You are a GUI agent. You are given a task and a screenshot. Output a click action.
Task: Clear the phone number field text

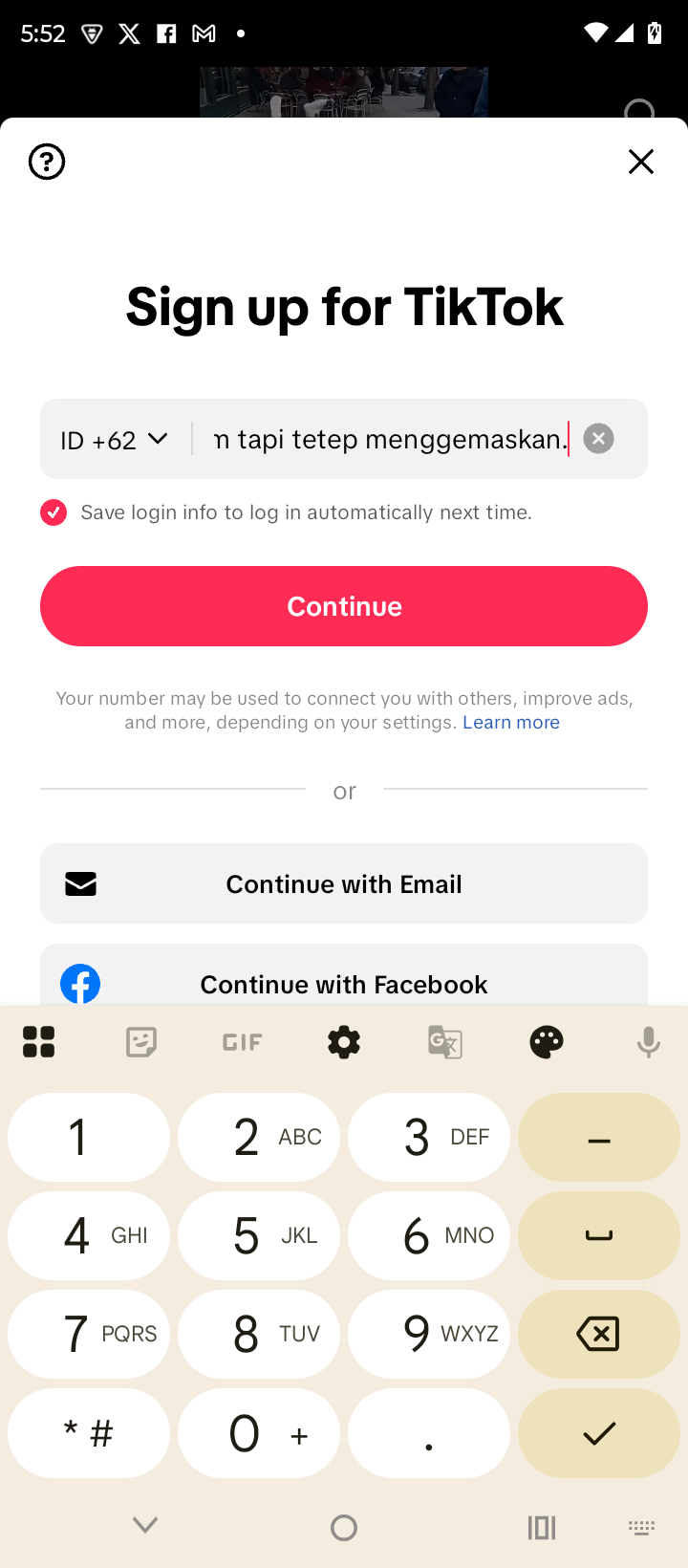(599, 439)
